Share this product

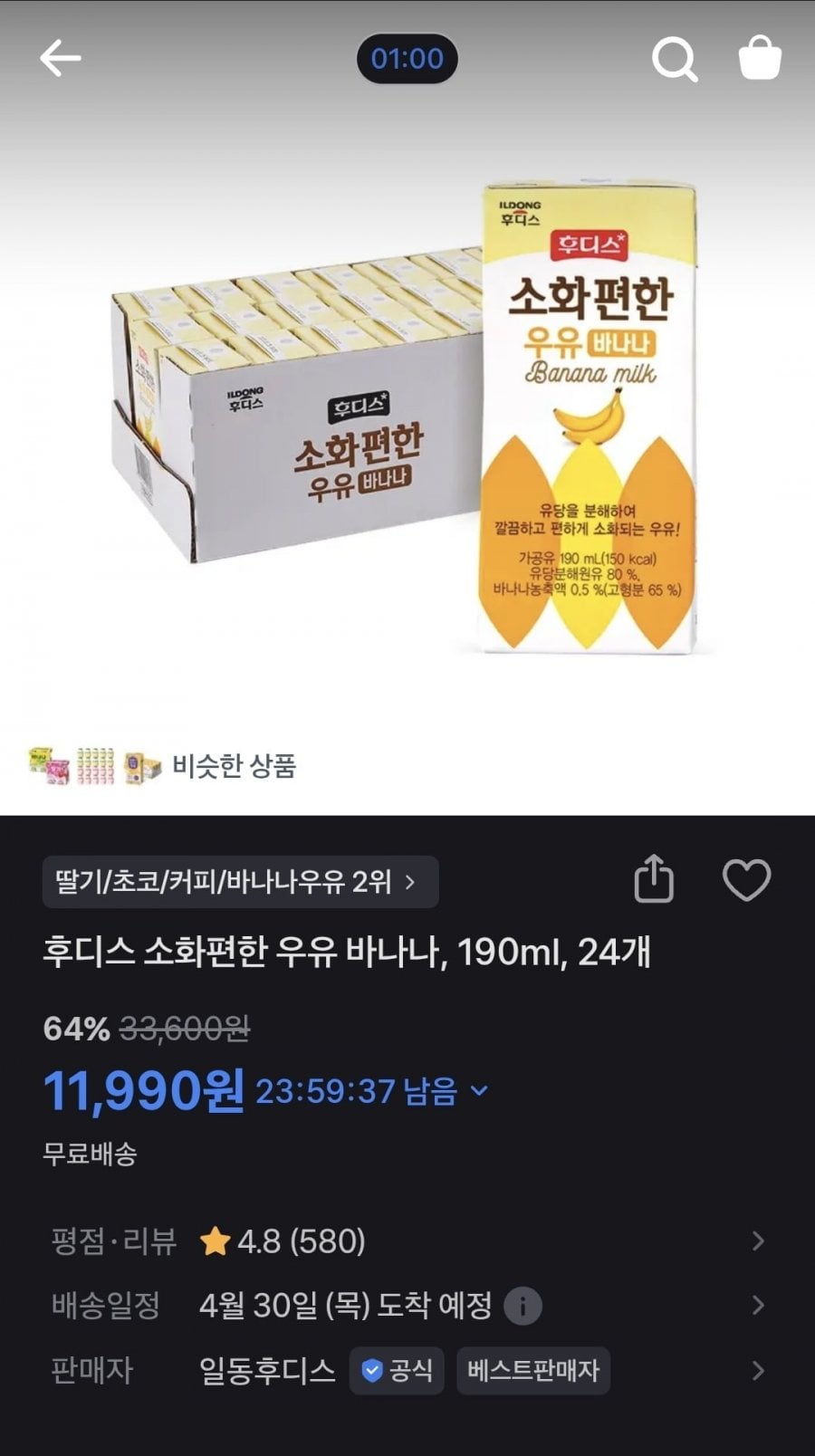654,879
